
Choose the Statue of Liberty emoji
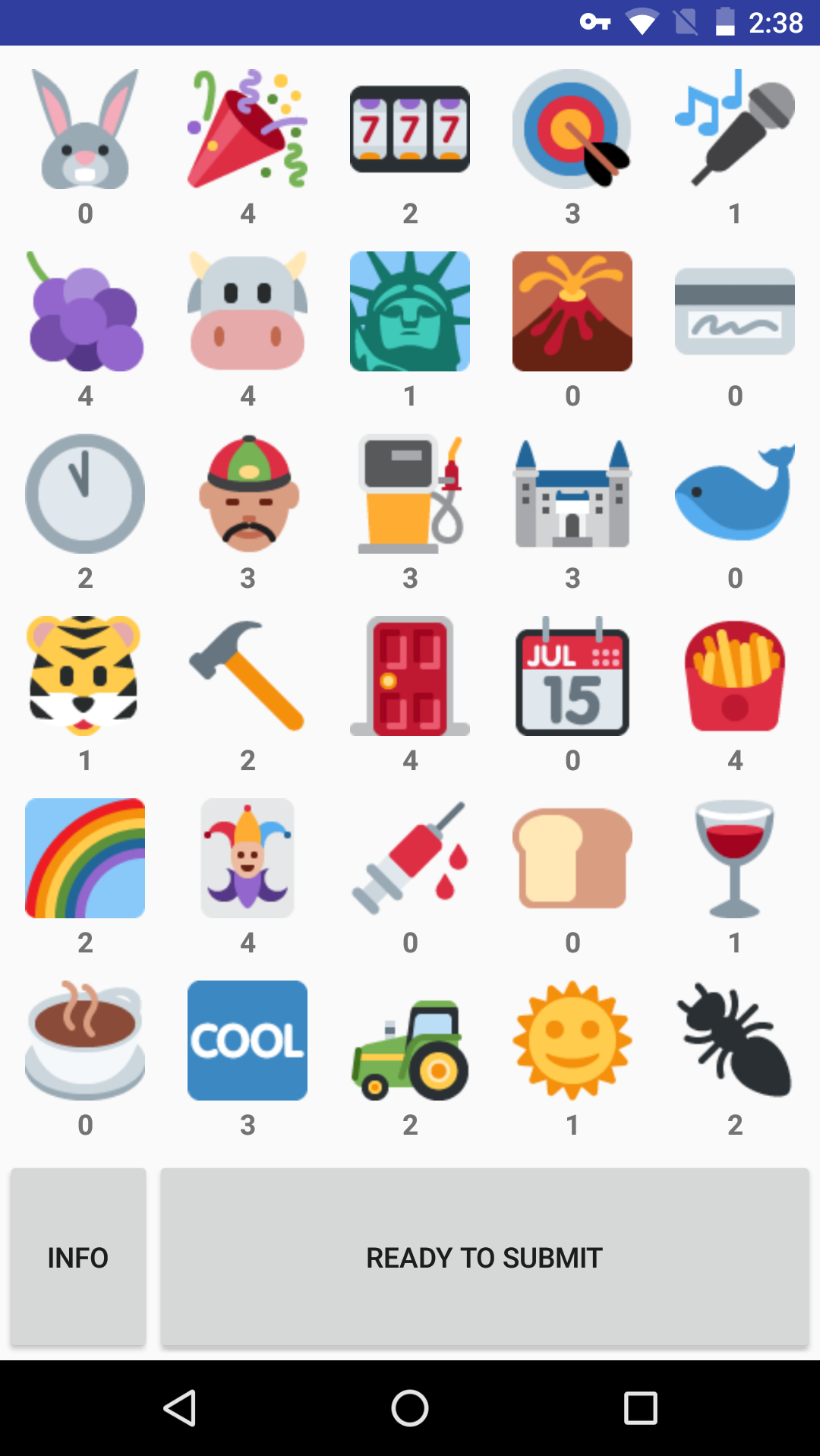pos(410,311)
